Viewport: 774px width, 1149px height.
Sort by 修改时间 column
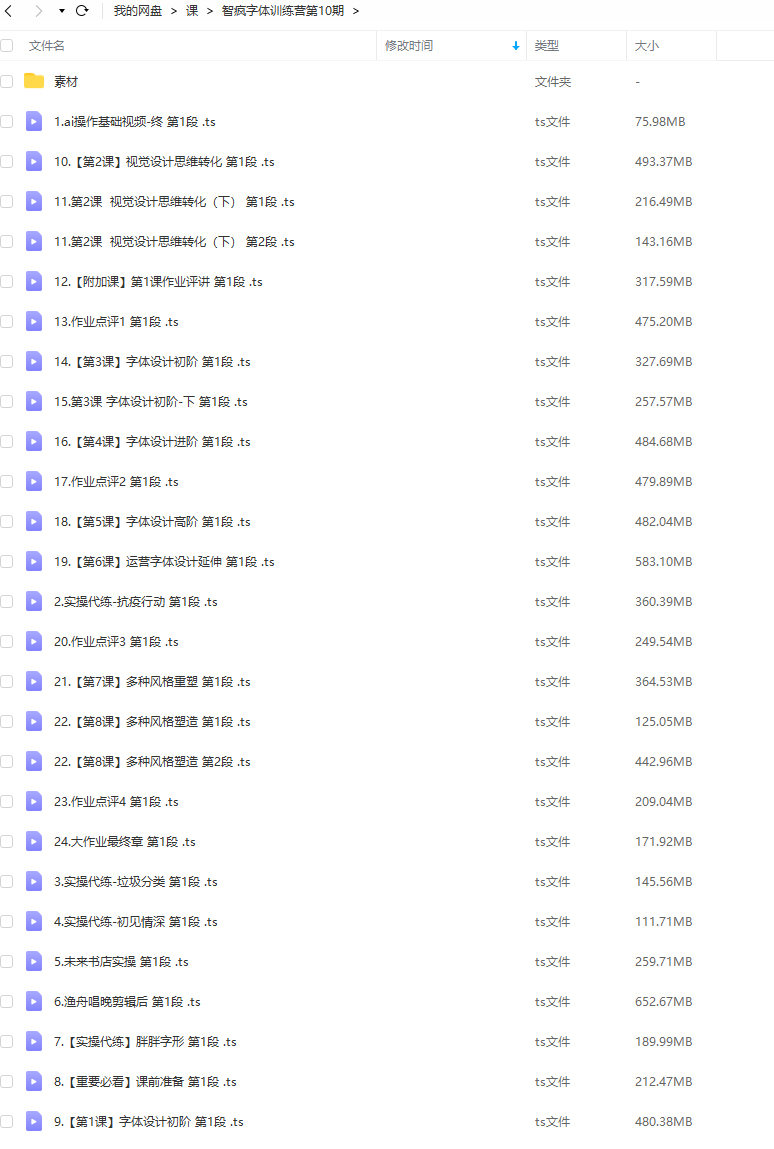pyautogui.click(x=409, y=46)
